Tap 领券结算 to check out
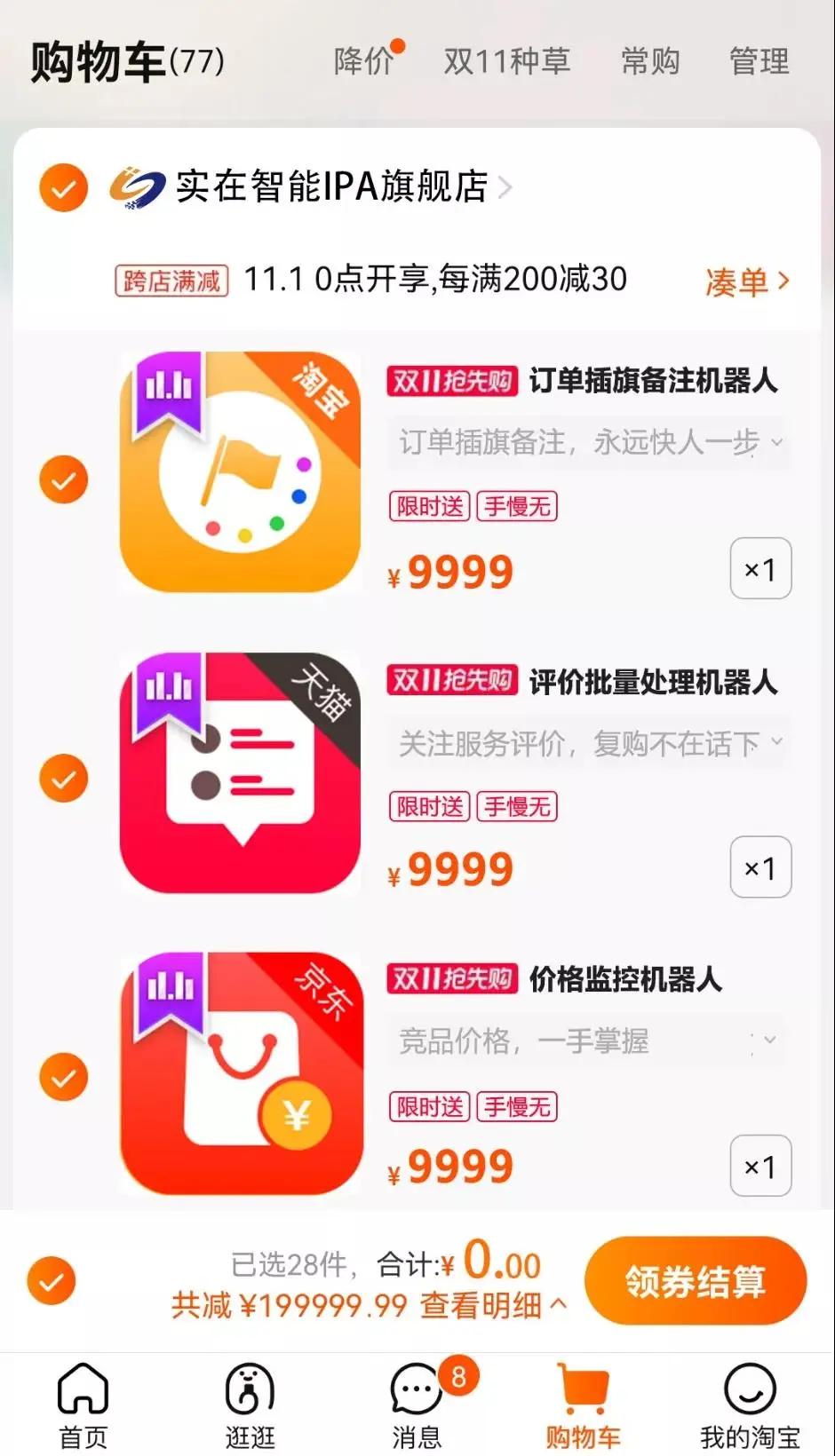 pos(695,1281)
